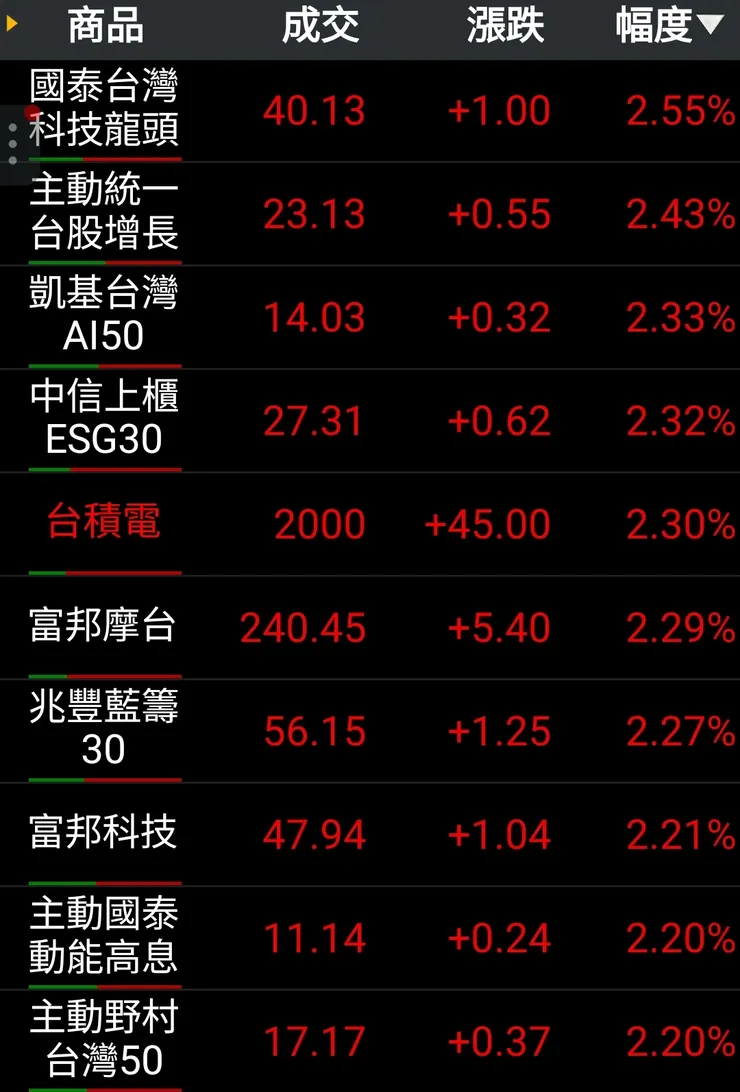Open the 兆豐藍籌30 row

point(104,730)
